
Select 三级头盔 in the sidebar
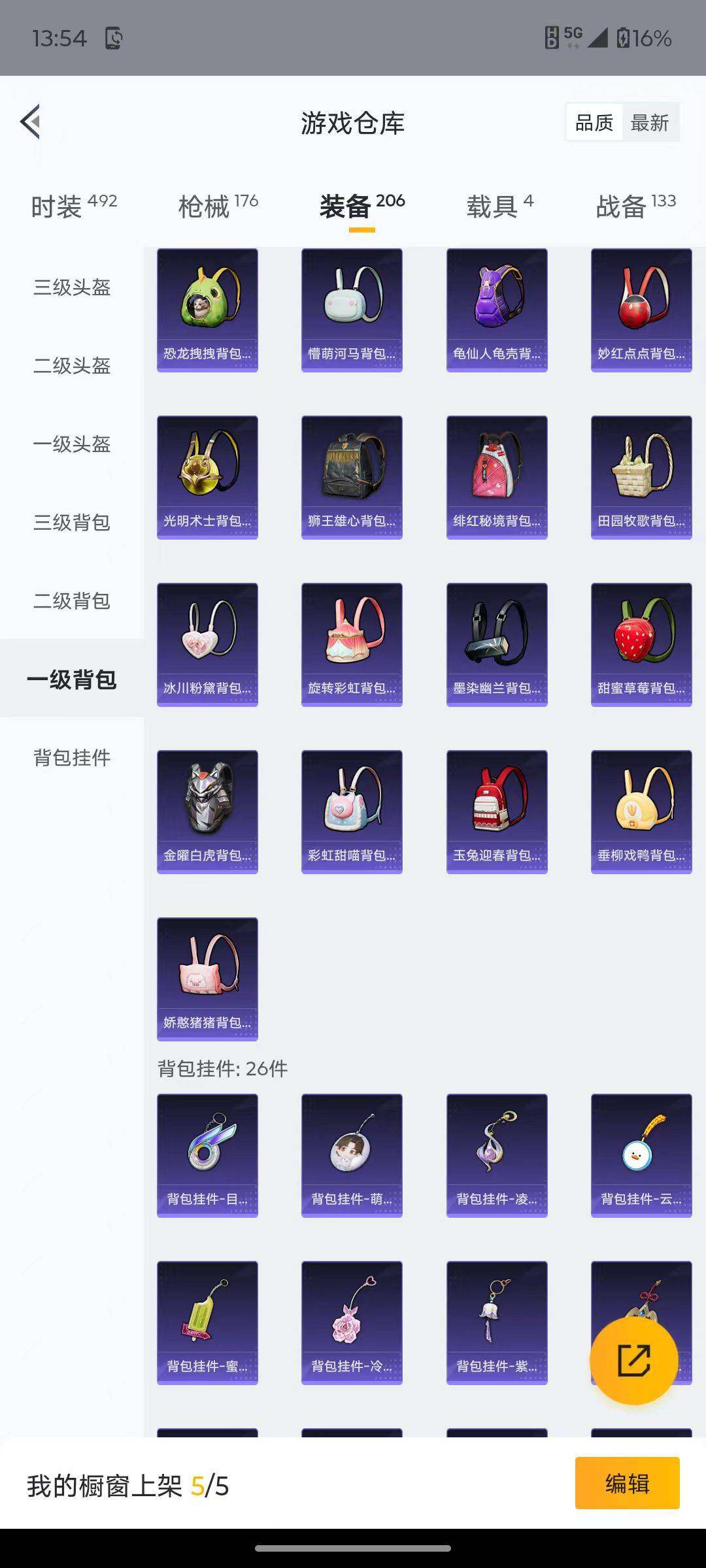(72, 288)
